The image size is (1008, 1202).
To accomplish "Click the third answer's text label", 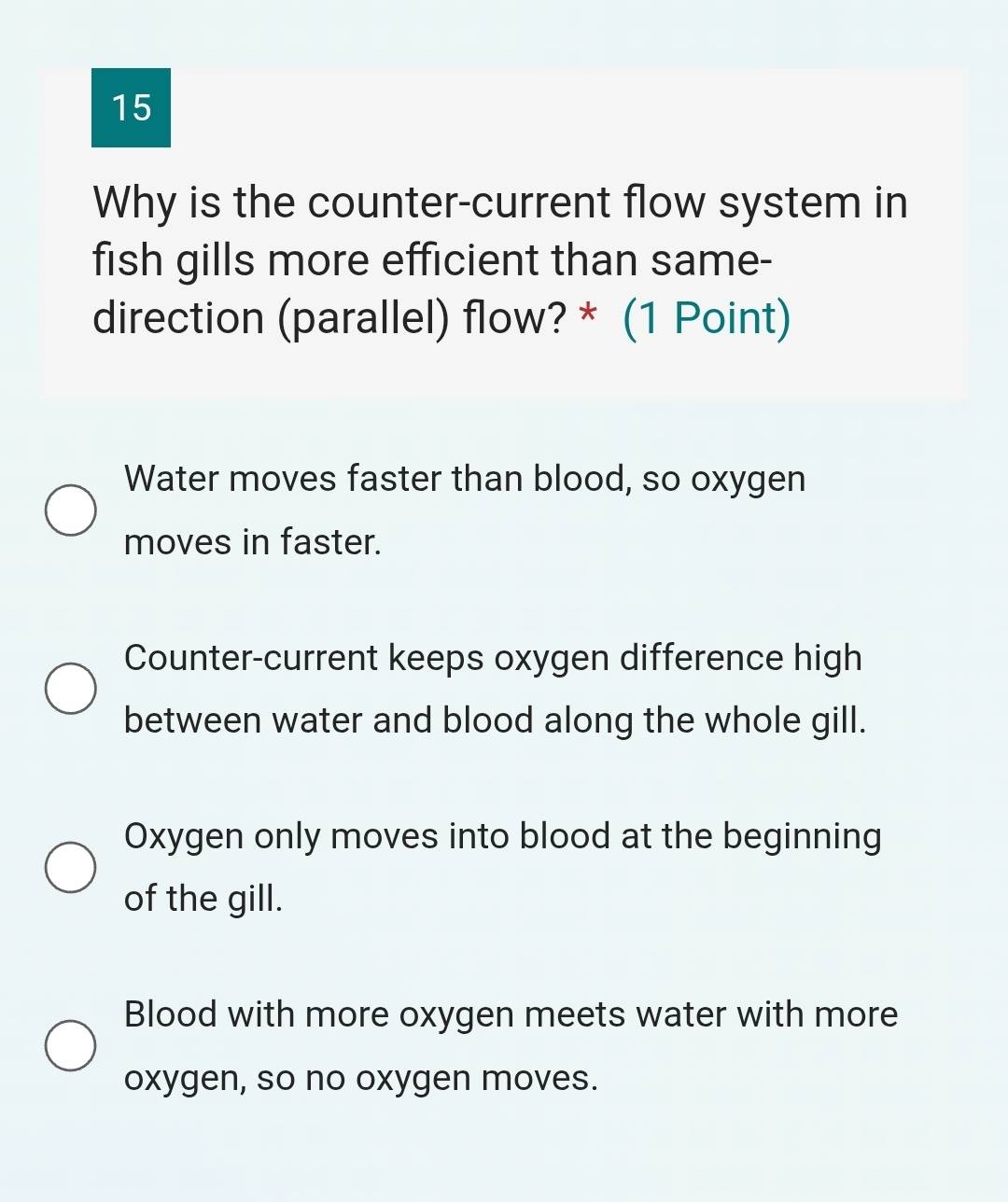I will [x=502, y=866].
